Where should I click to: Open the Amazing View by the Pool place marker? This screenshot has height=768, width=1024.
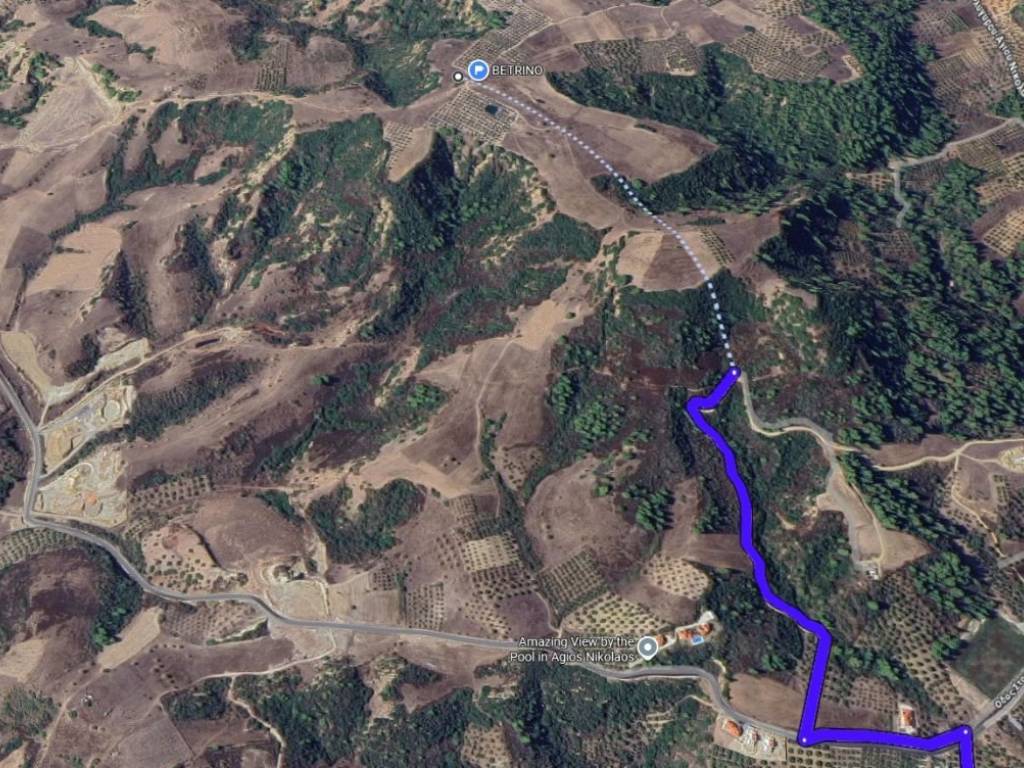coord(648,648)
